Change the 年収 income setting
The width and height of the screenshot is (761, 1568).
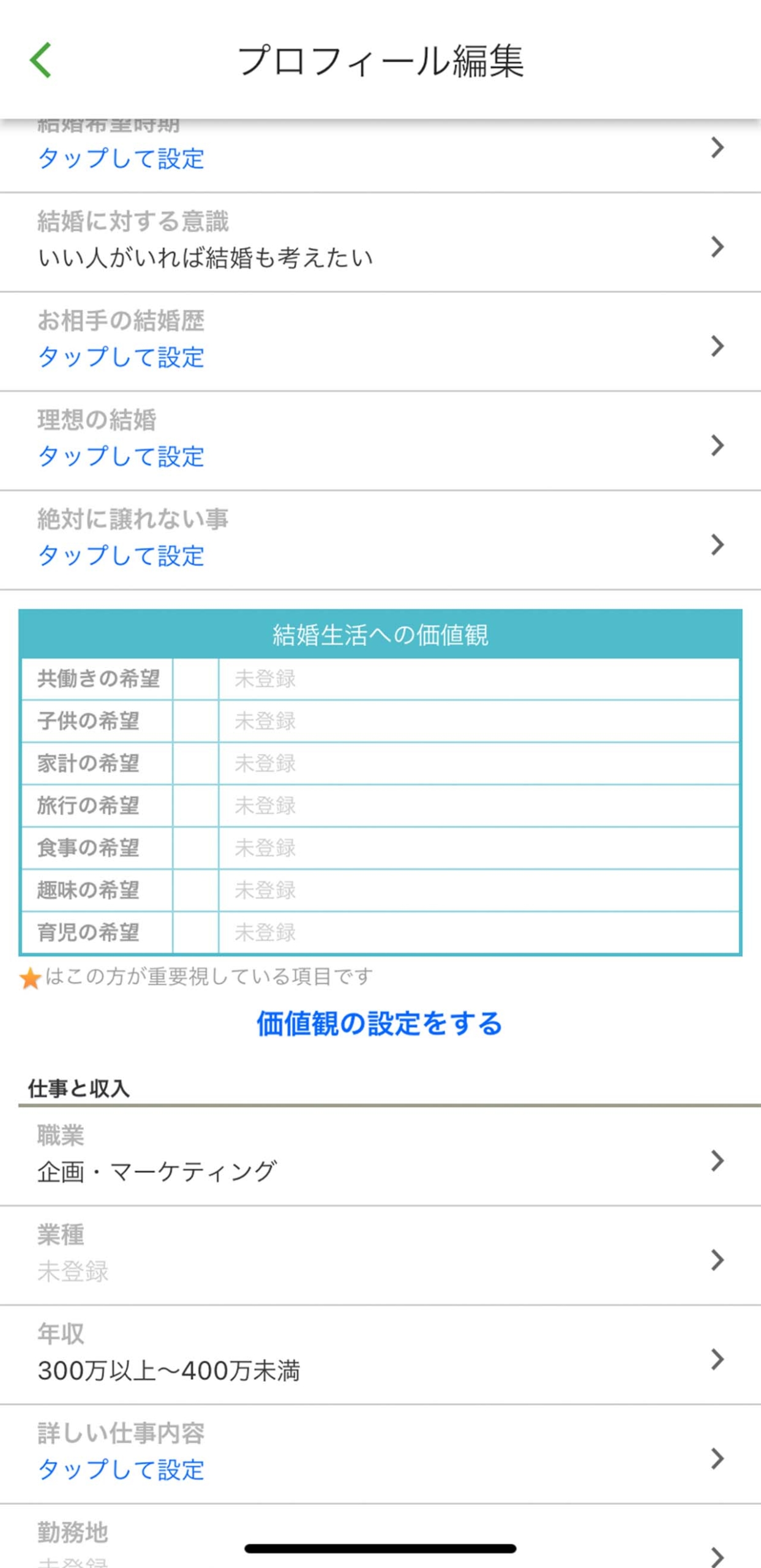click(x=380, y=1355)
